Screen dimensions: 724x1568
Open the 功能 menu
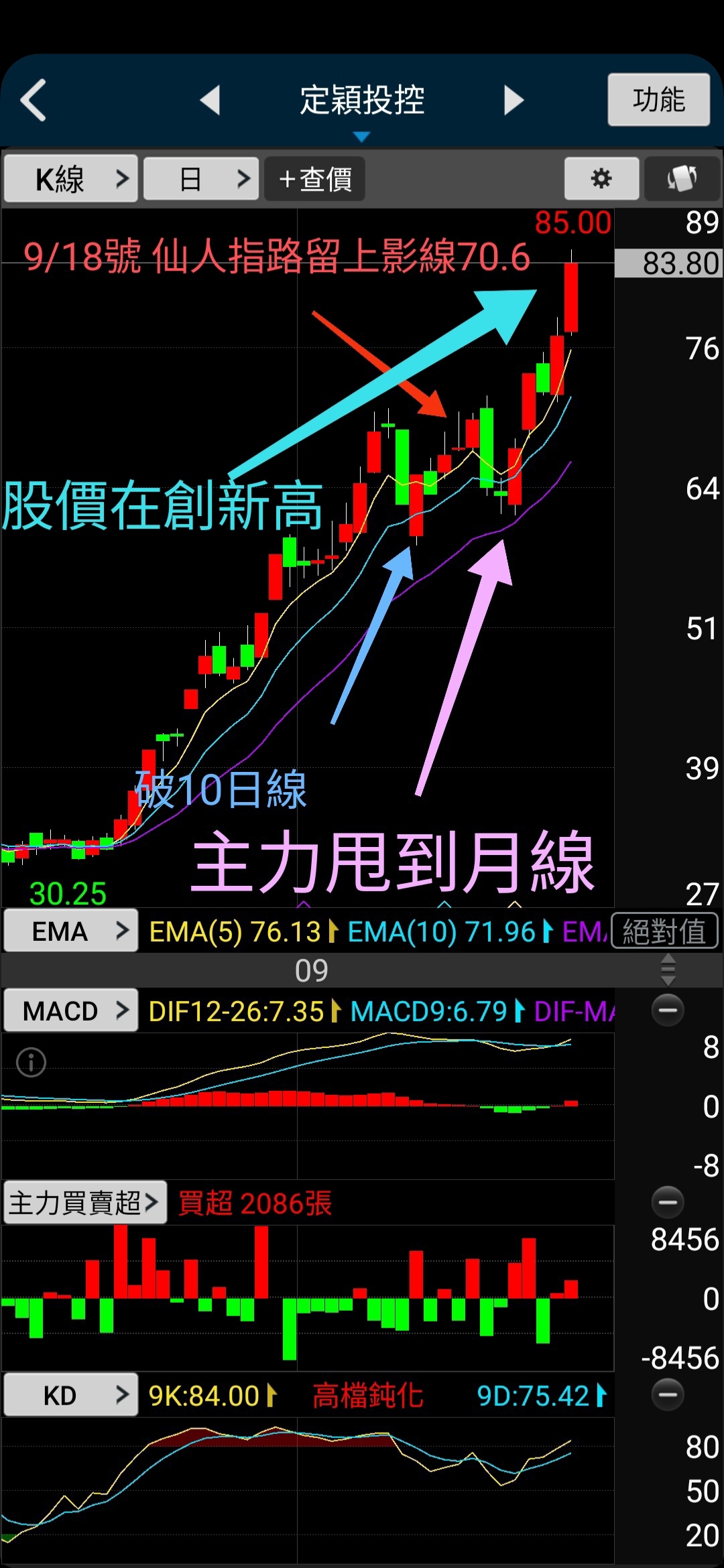tap(658, 100)
